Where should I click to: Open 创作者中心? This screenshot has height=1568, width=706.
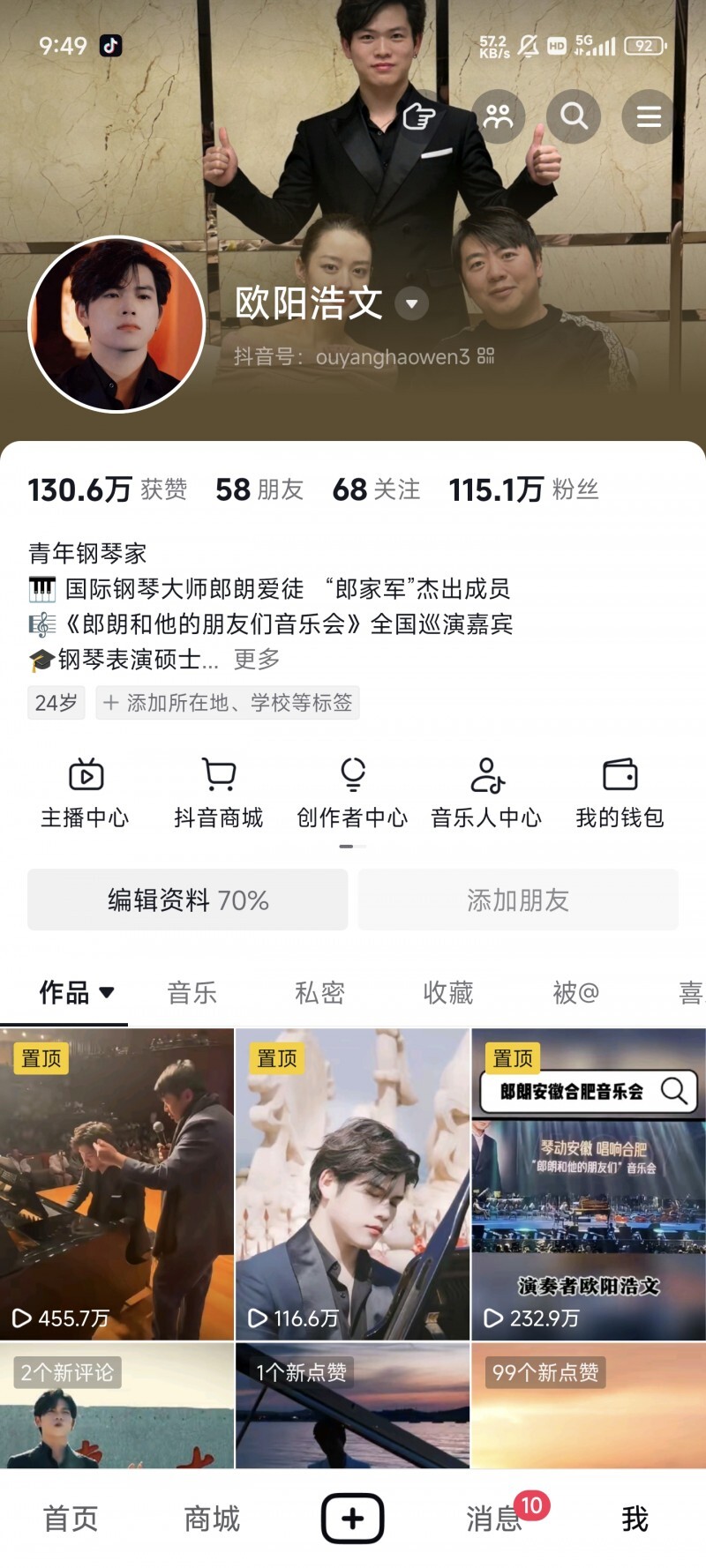point(352,793)
